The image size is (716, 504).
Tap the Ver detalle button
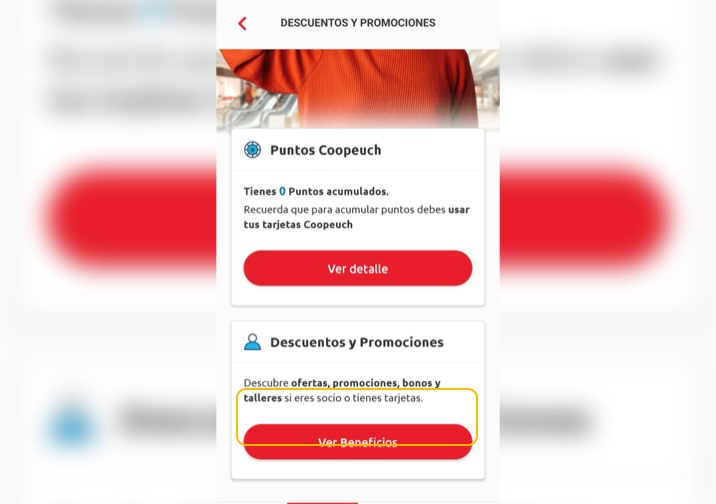357,268
